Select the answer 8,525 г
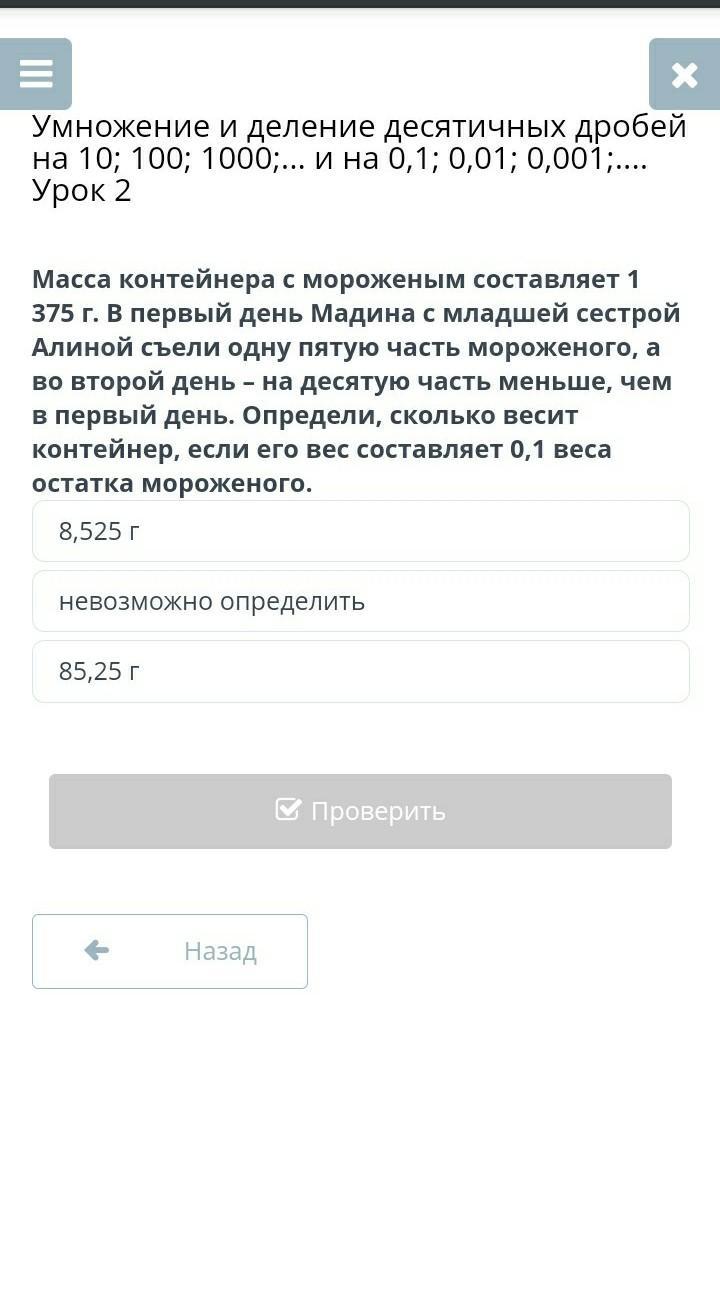 [x=360, y=531]
